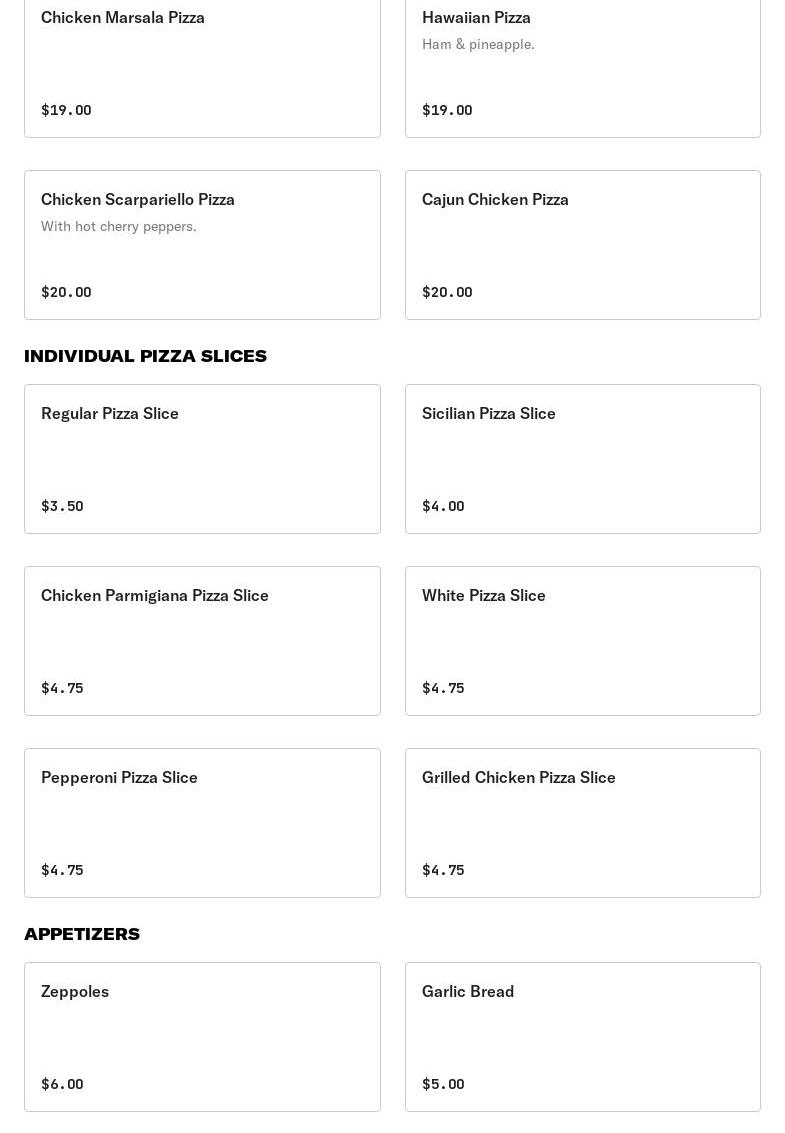785x1133 pixels.
Task: Tap the Garlic Bread appetizer
Action: [582, 1037]
